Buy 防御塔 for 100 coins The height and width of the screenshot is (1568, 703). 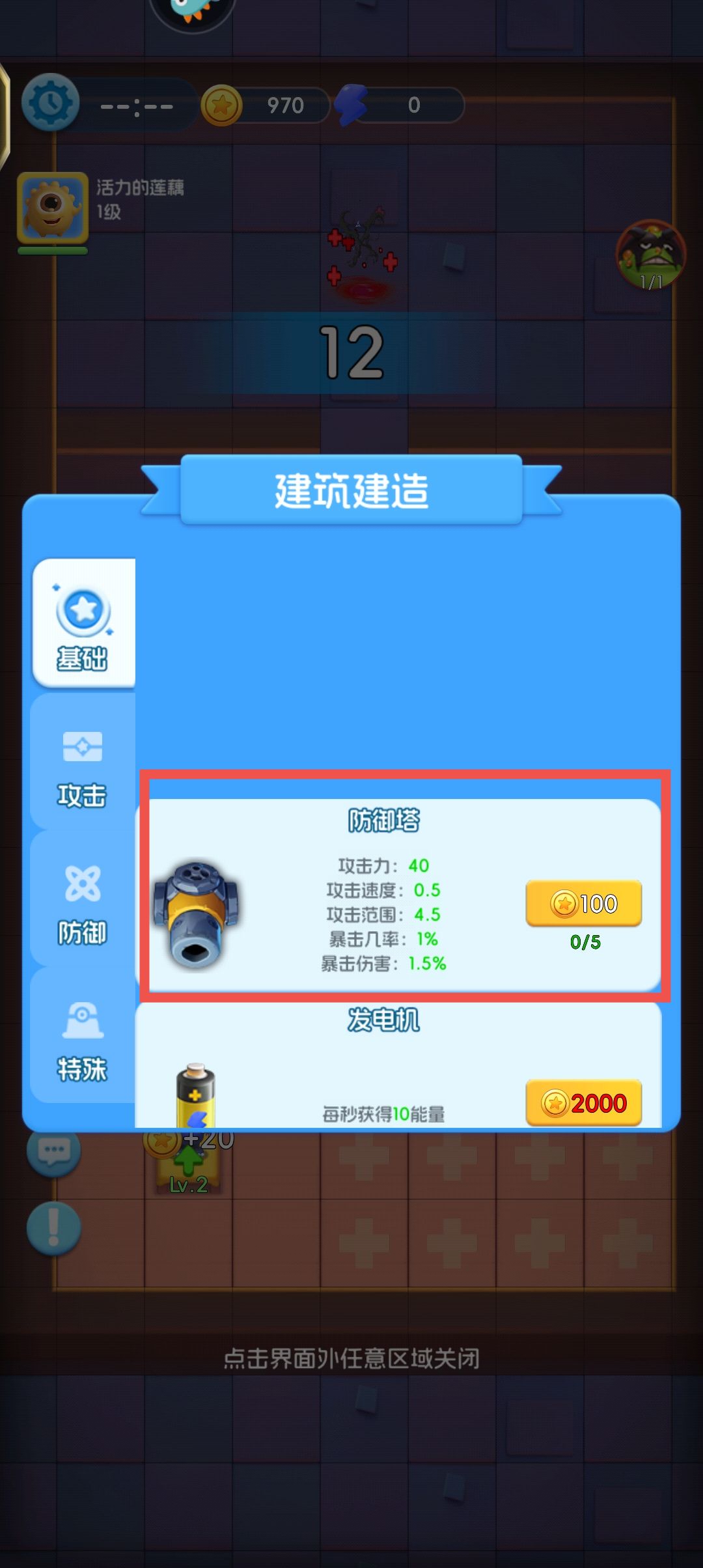[583, 903]
